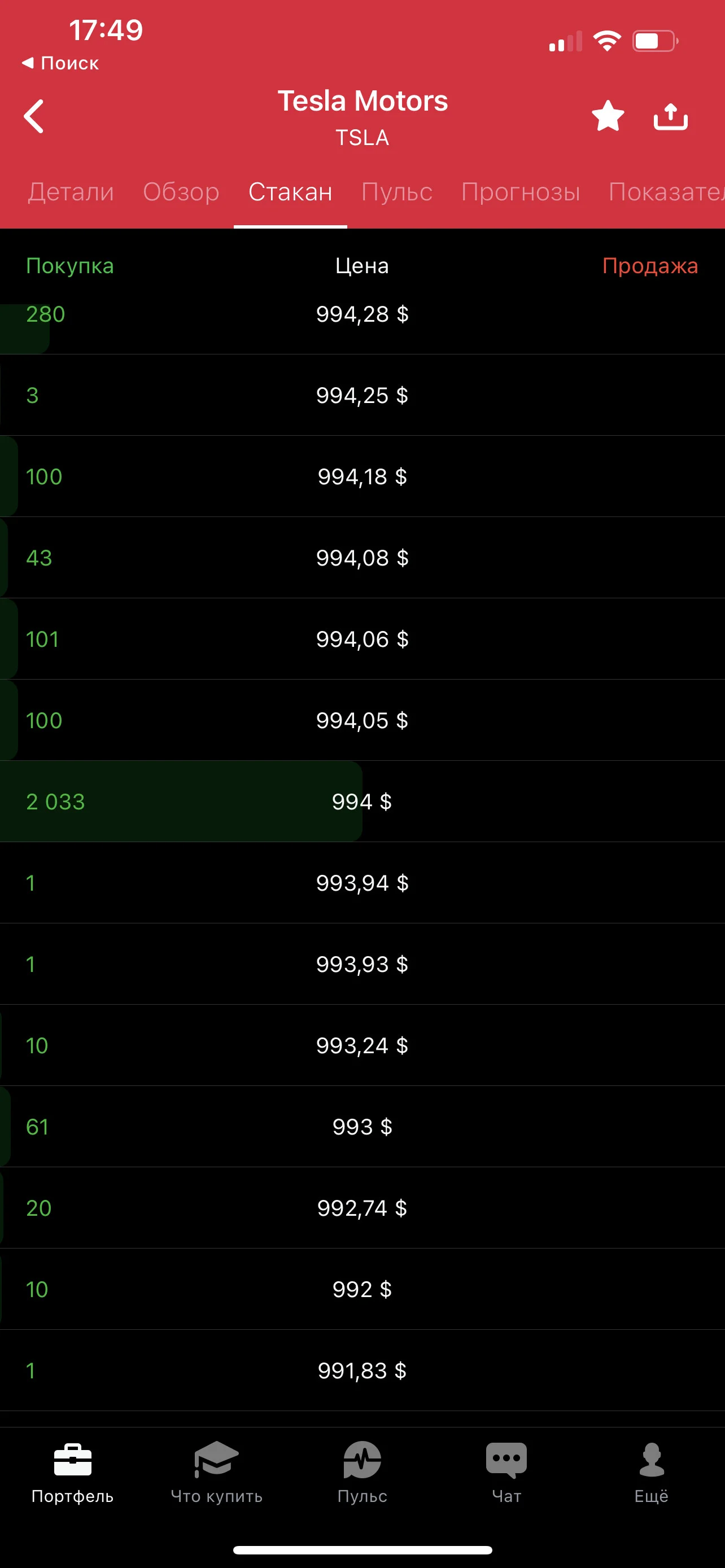Open Портфель in bottom navigation
This screenshot has height=1568, width=725.
point(72,1472)
